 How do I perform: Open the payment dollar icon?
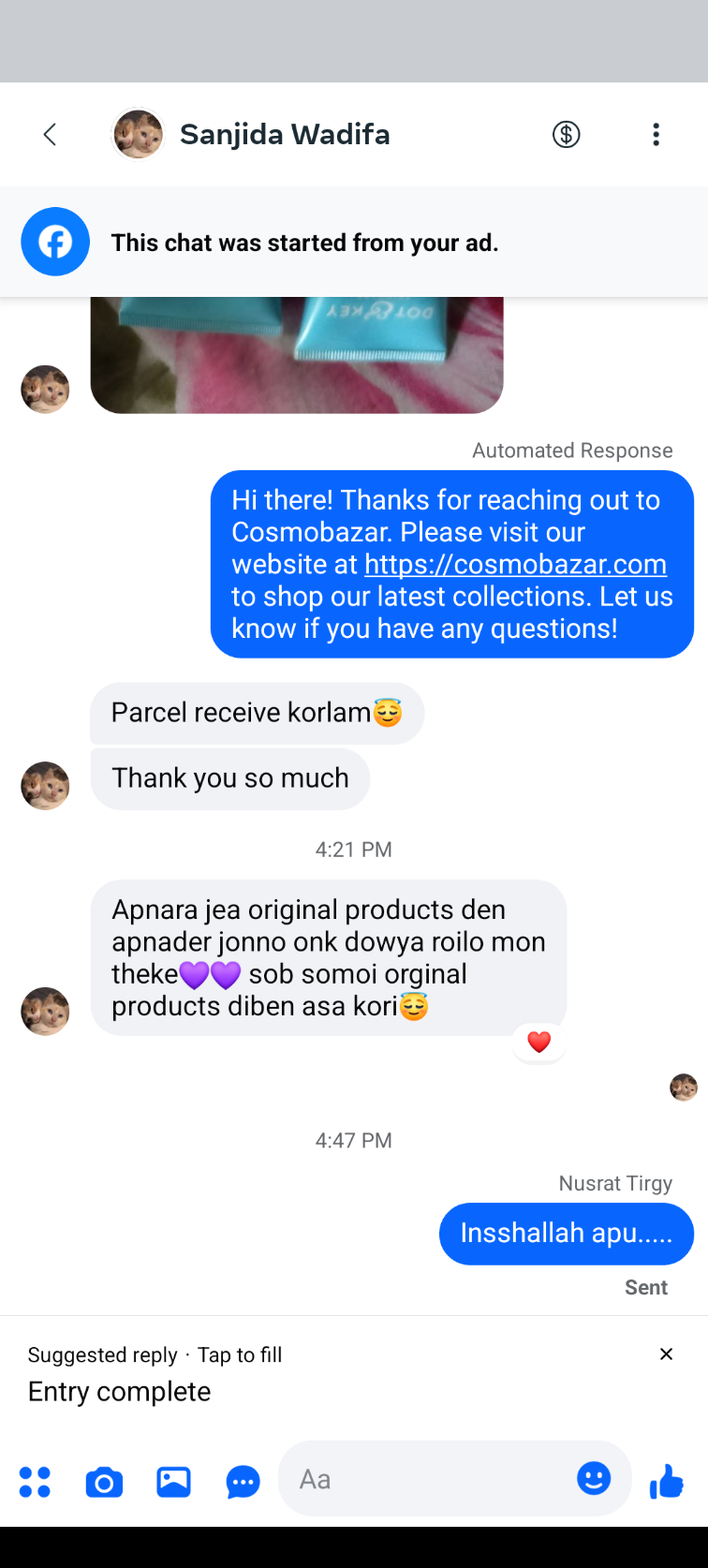tap(566, 135)
